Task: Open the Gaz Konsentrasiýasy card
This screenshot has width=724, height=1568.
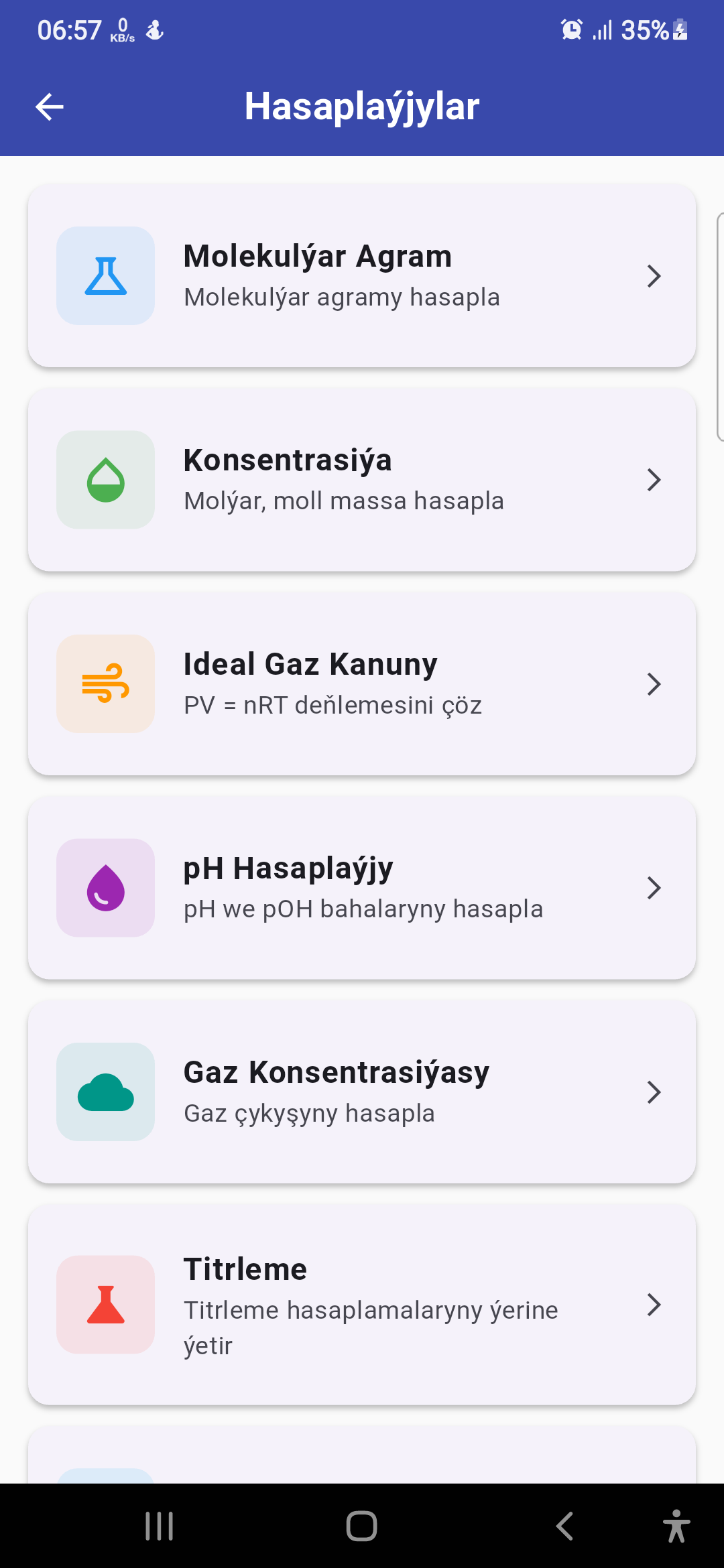Action: pyautogui.click(x=362, y=1092)
